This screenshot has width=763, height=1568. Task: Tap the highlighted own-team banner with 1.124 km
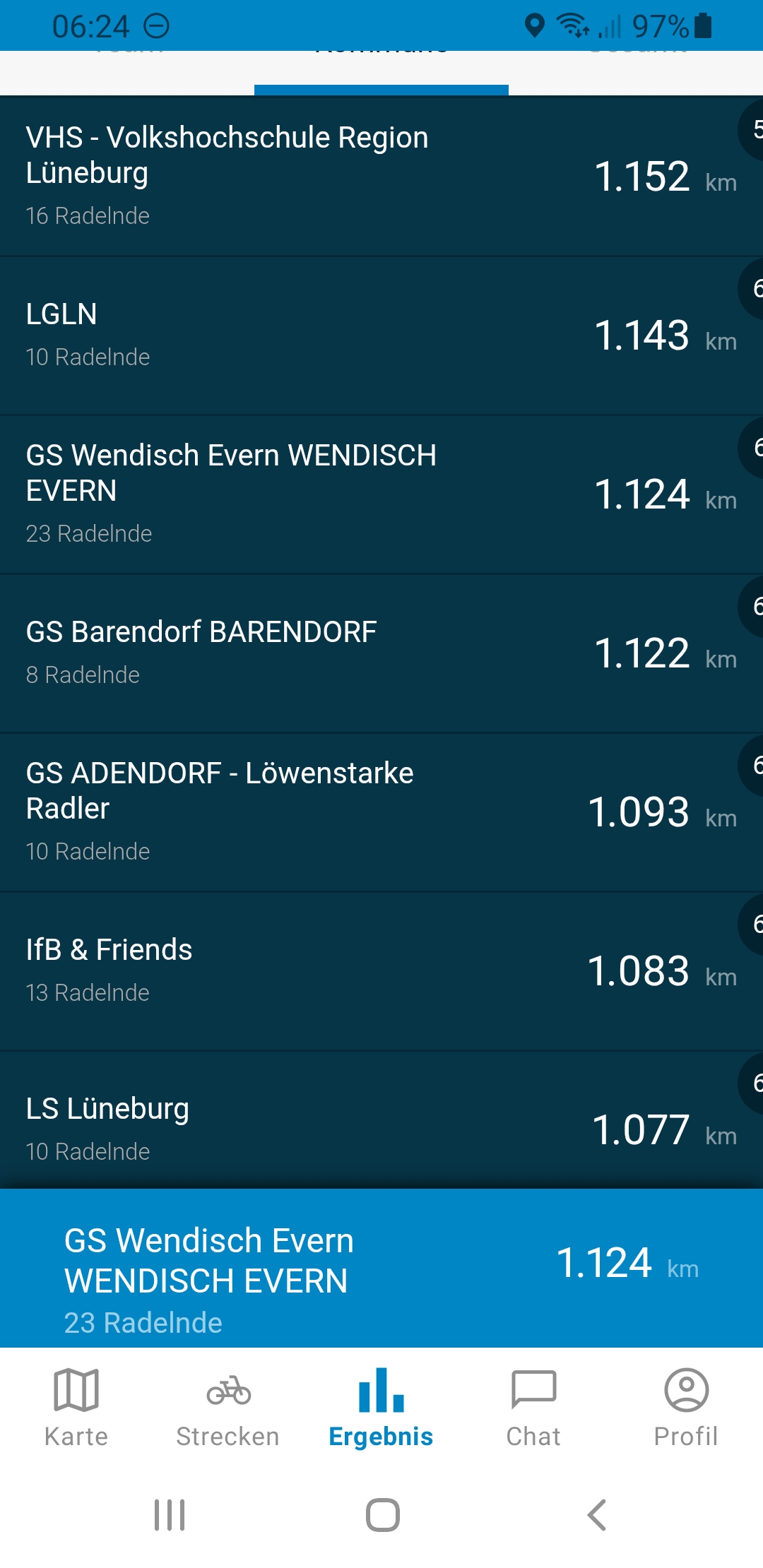coord(381,1269)
